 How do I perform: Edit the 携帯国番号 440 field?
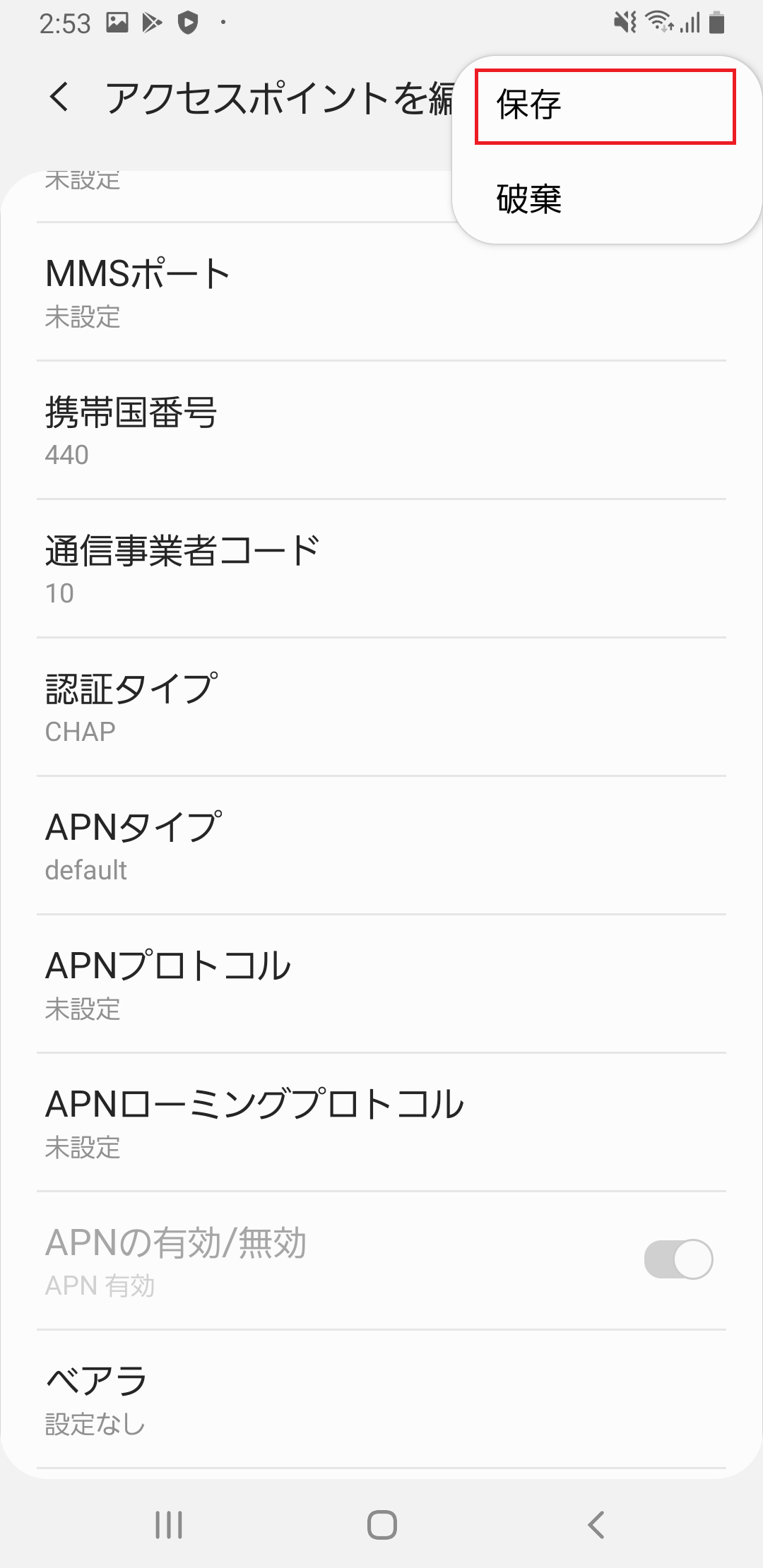283,429
